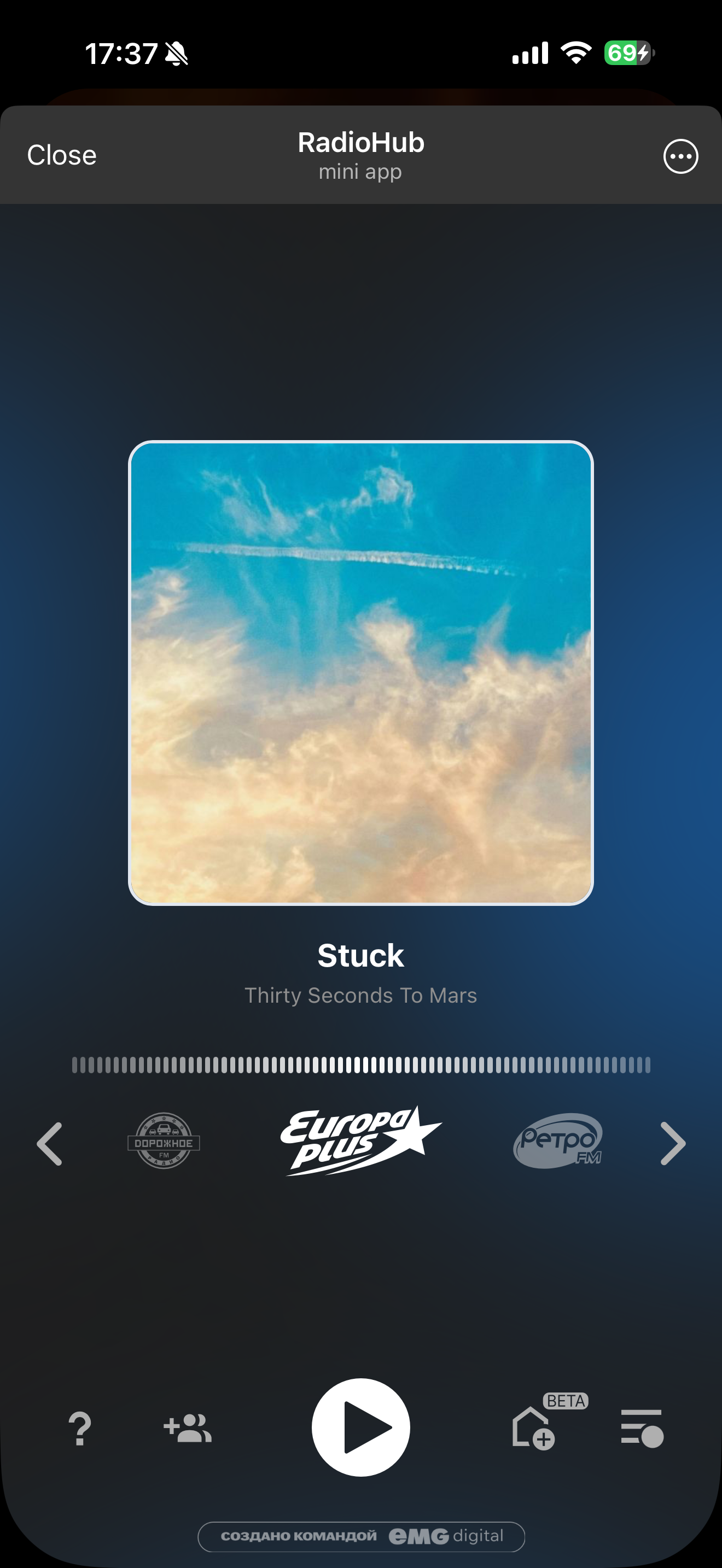Select the Europa Plus station
This screenshot has width=722, height=1568.
(x=360, y=1140)
